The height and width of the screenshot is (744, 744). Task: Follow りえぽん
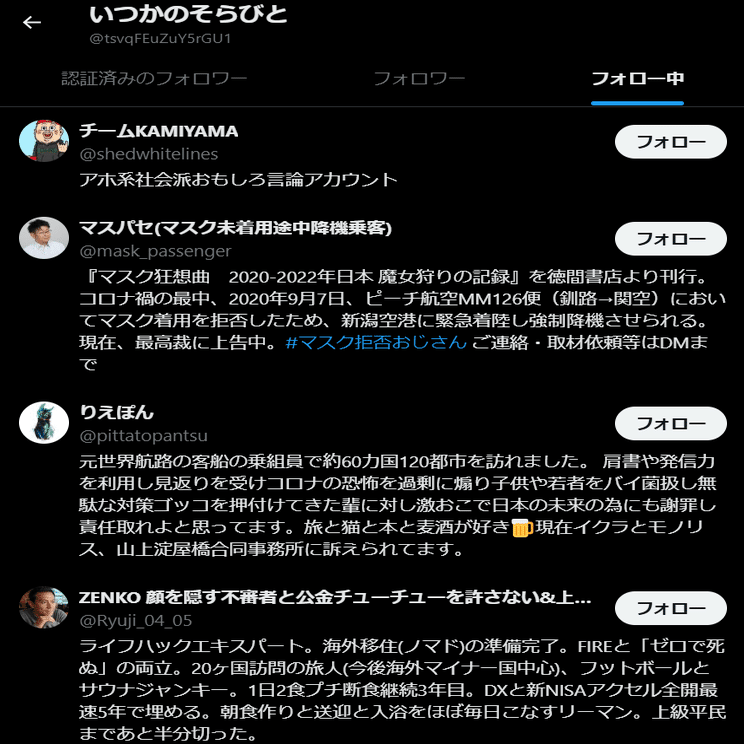coord(670,424)
